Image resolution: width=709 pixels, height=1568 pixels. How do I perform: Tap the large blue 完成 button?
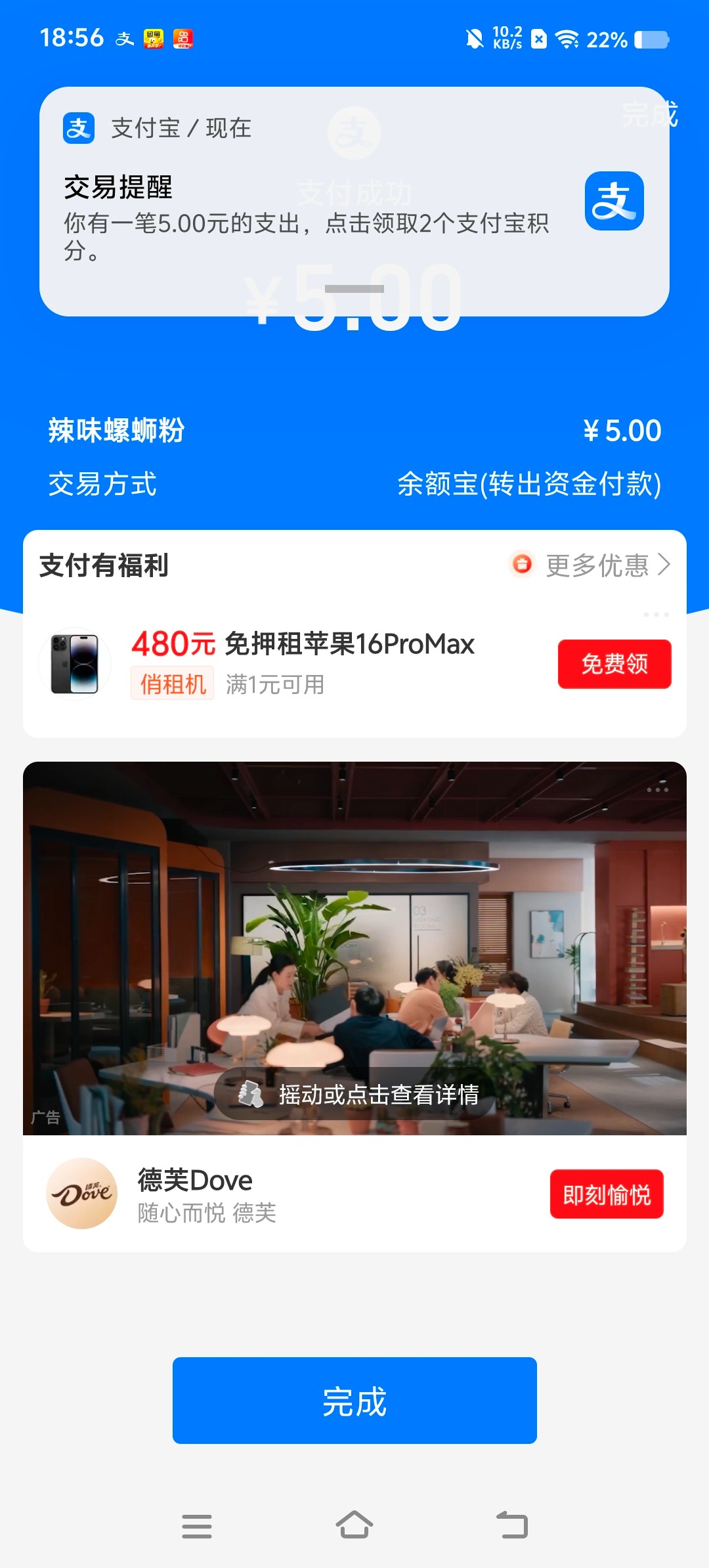(354, 1401)
